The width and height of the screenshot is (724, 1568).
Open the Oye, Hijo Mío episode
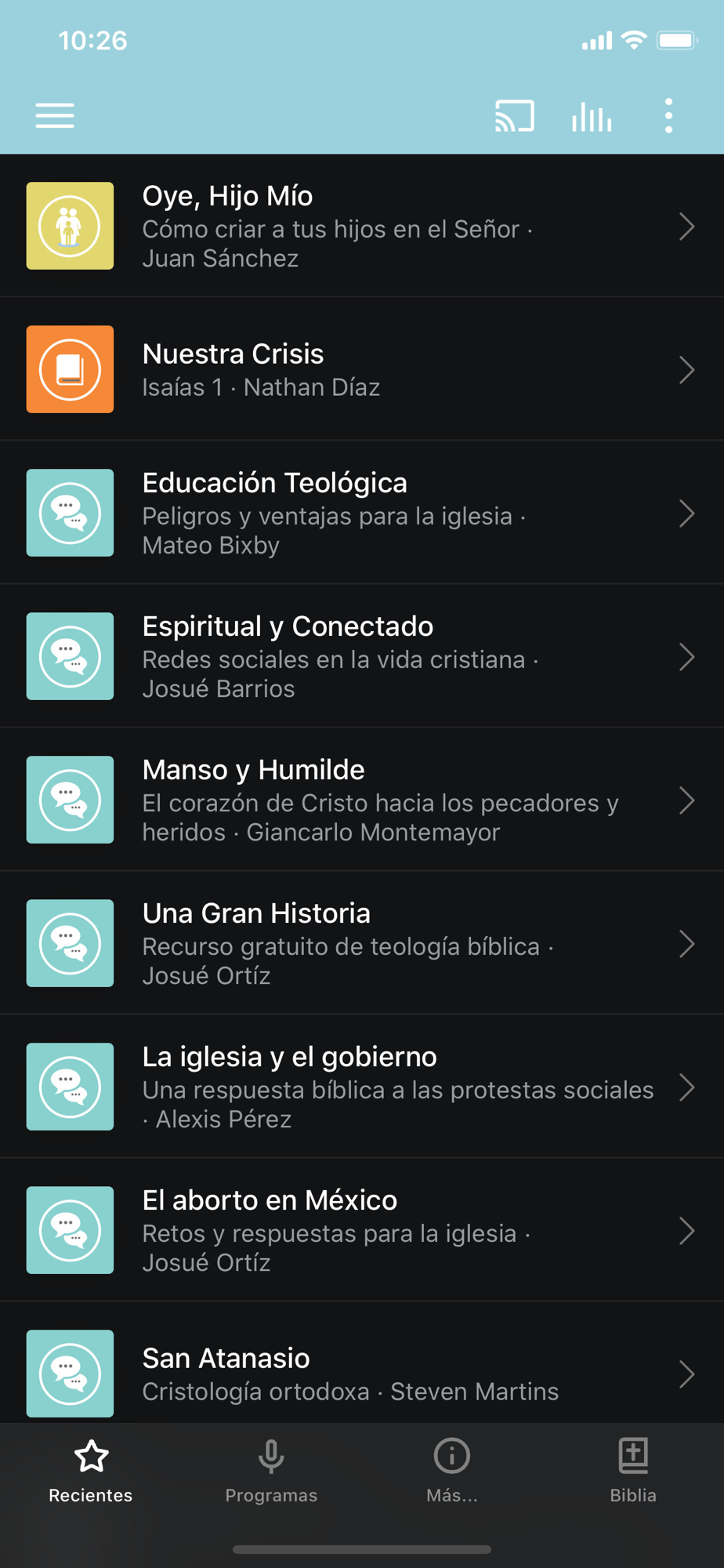pyautogui.click(x=360, y=226)
